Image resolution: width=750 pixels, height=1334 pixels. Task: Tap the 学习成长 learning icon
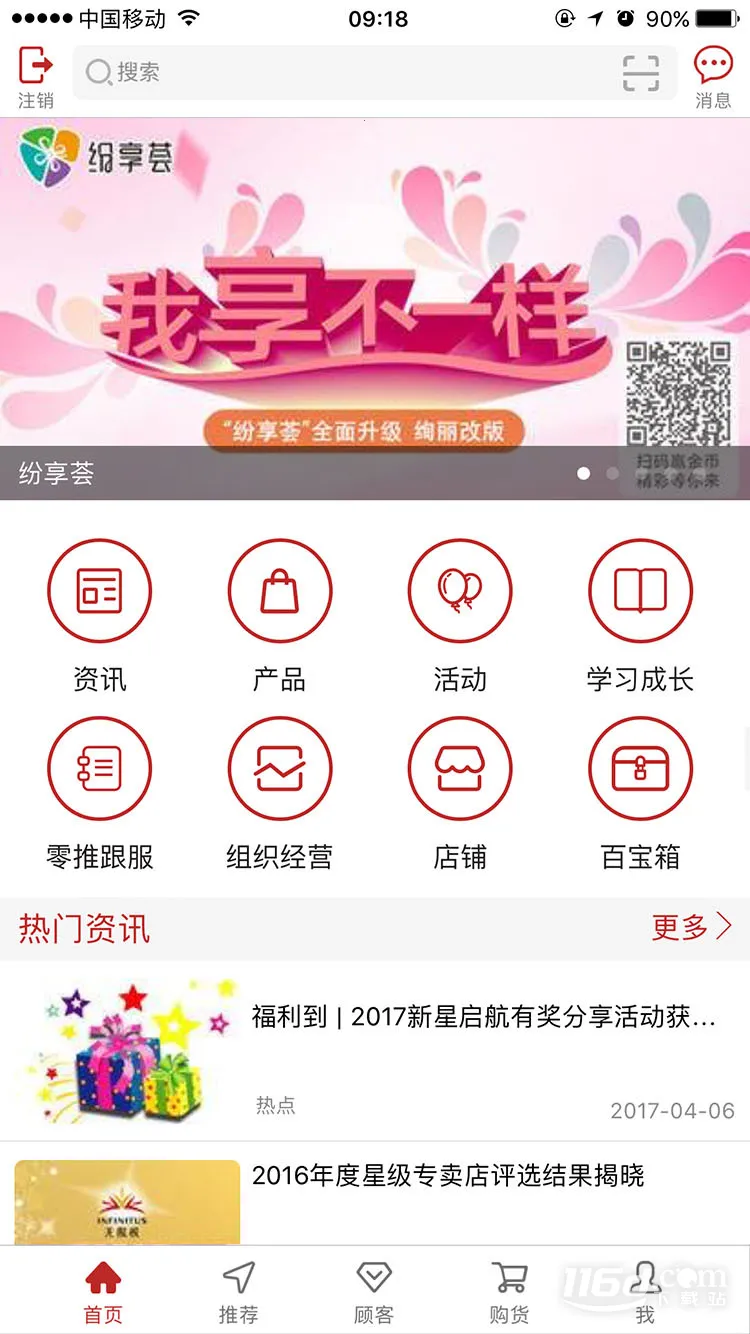[x=640, y=590]
